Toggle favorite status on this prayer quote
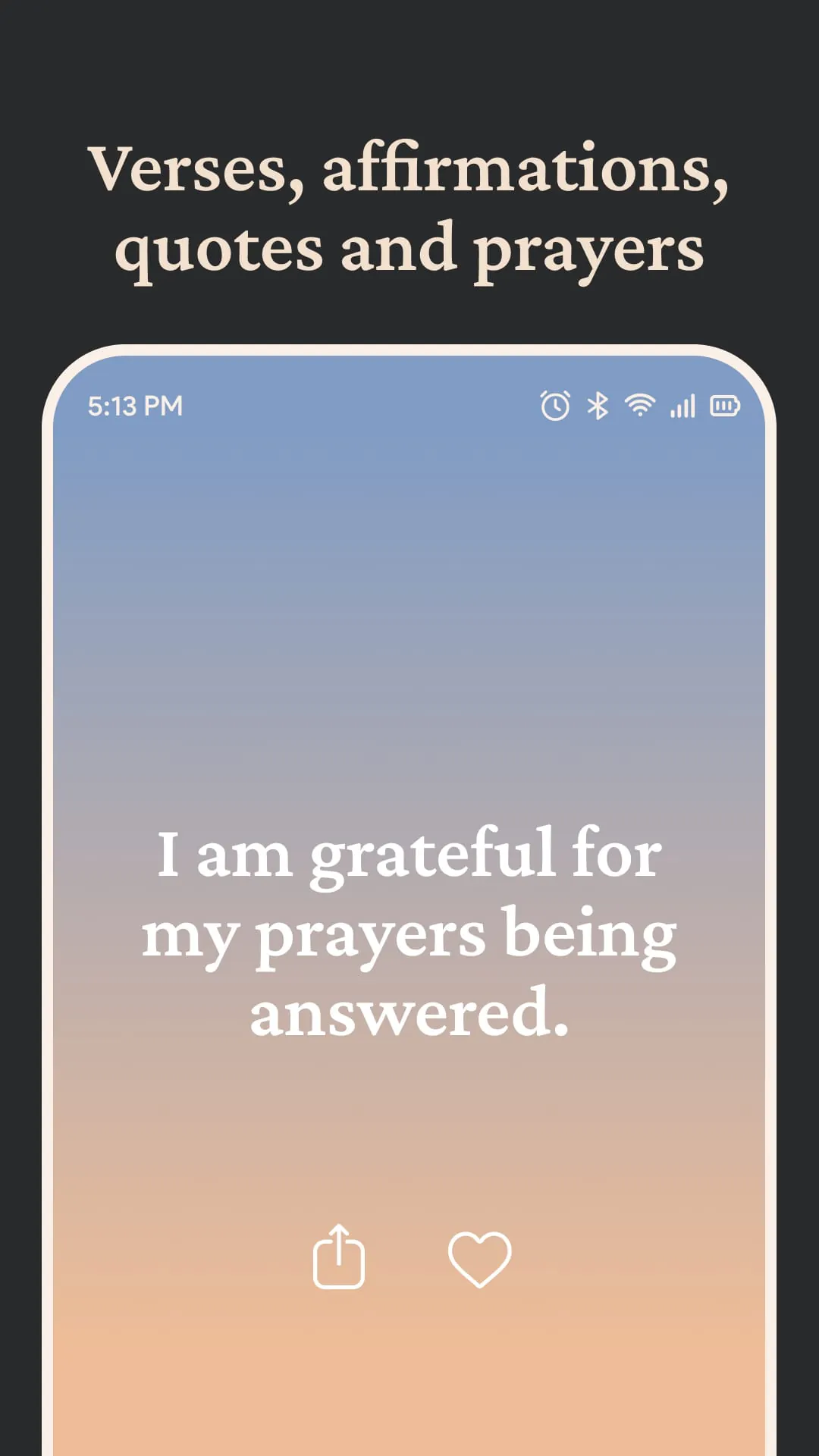Screen dimensions: 819x1456 pos(479,1257)
